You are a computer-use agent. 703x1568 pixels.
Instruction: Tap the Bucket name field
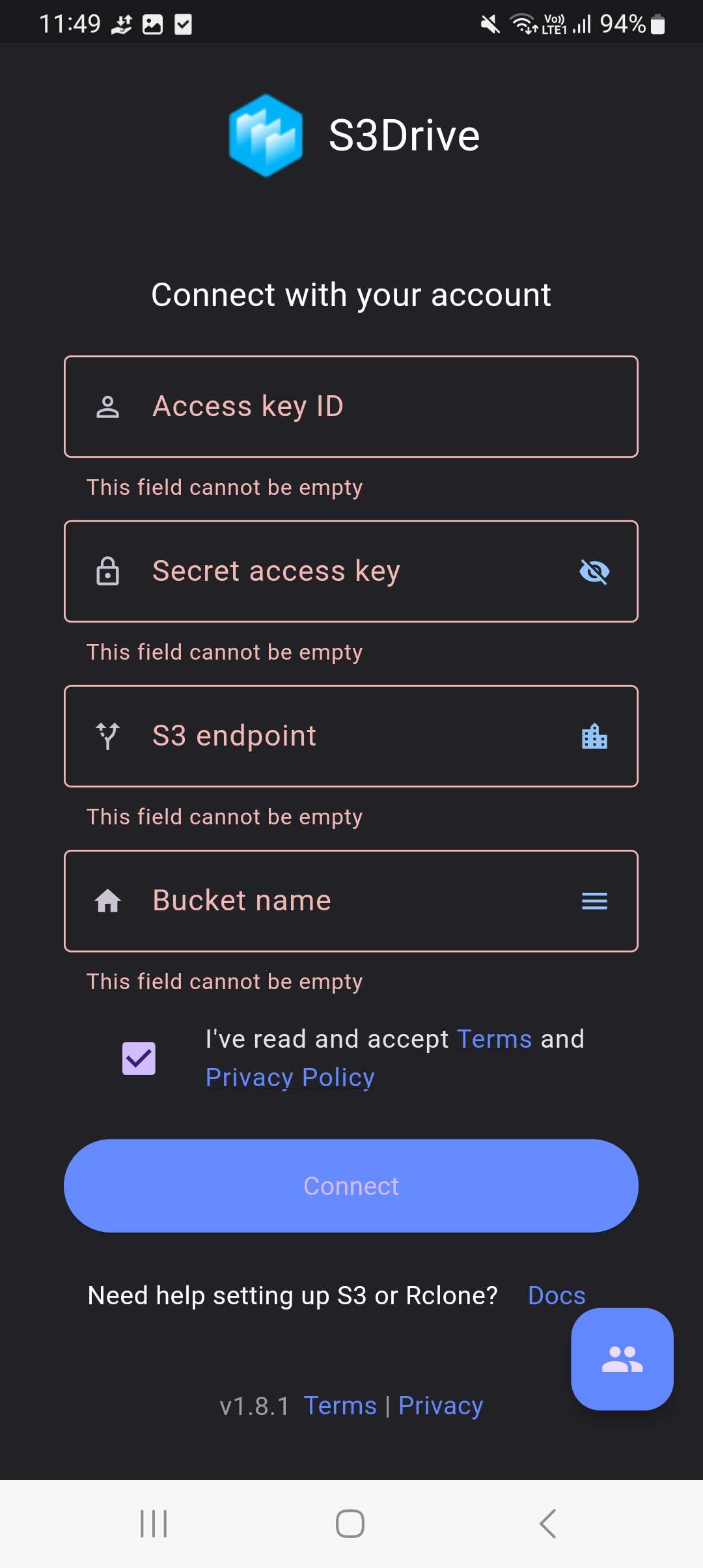[x=351, y=901]
